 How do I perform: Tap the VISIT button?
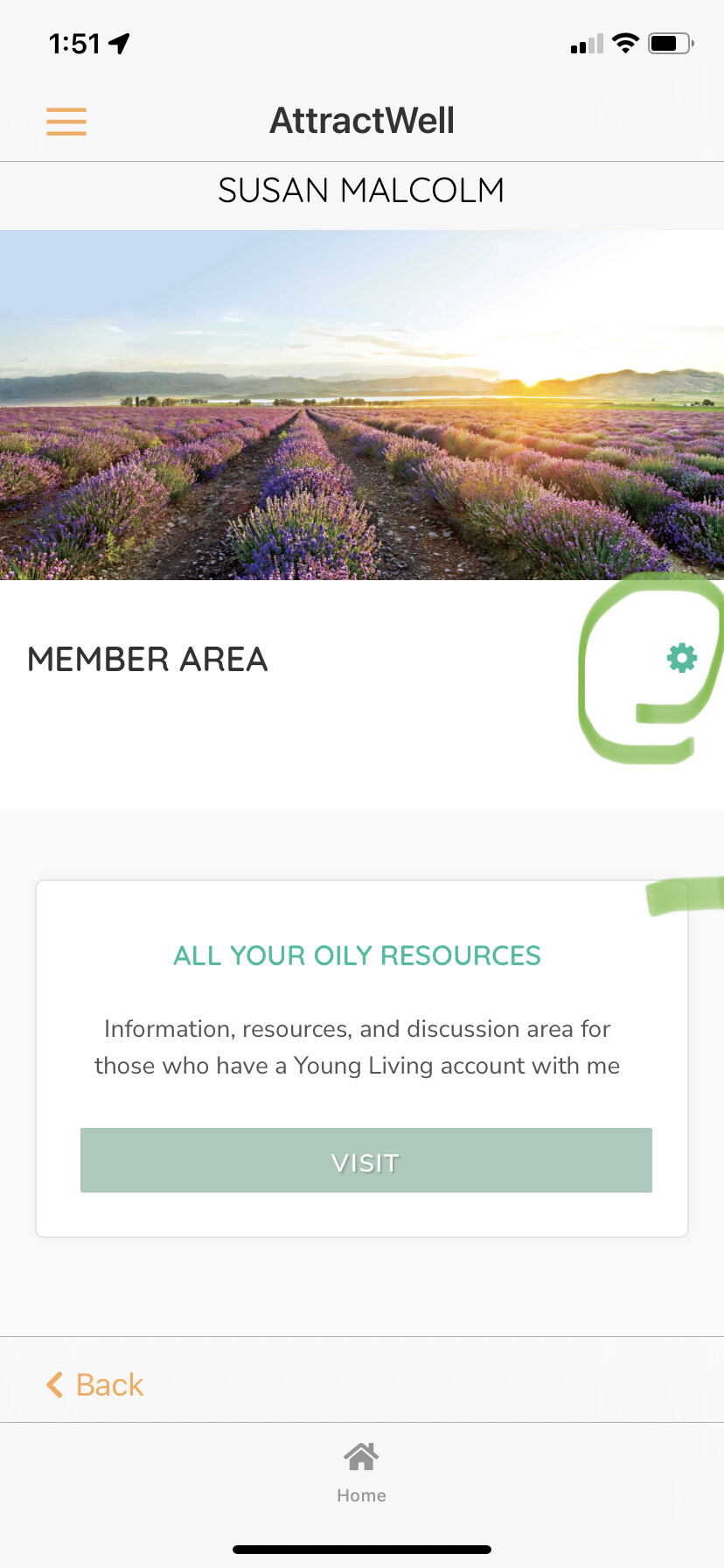365,1161
